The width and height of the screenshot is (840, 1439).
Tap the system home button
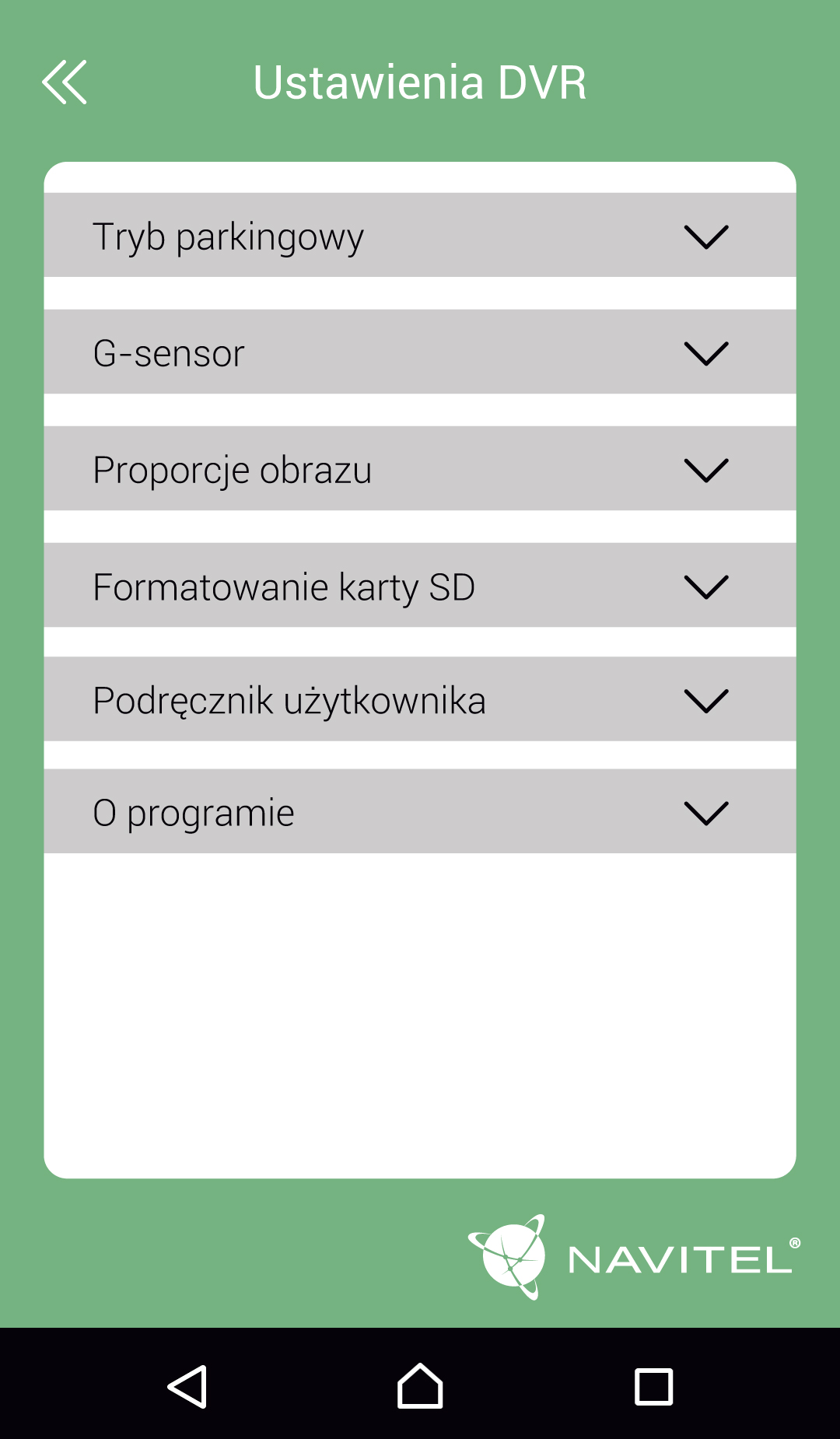420,1386
